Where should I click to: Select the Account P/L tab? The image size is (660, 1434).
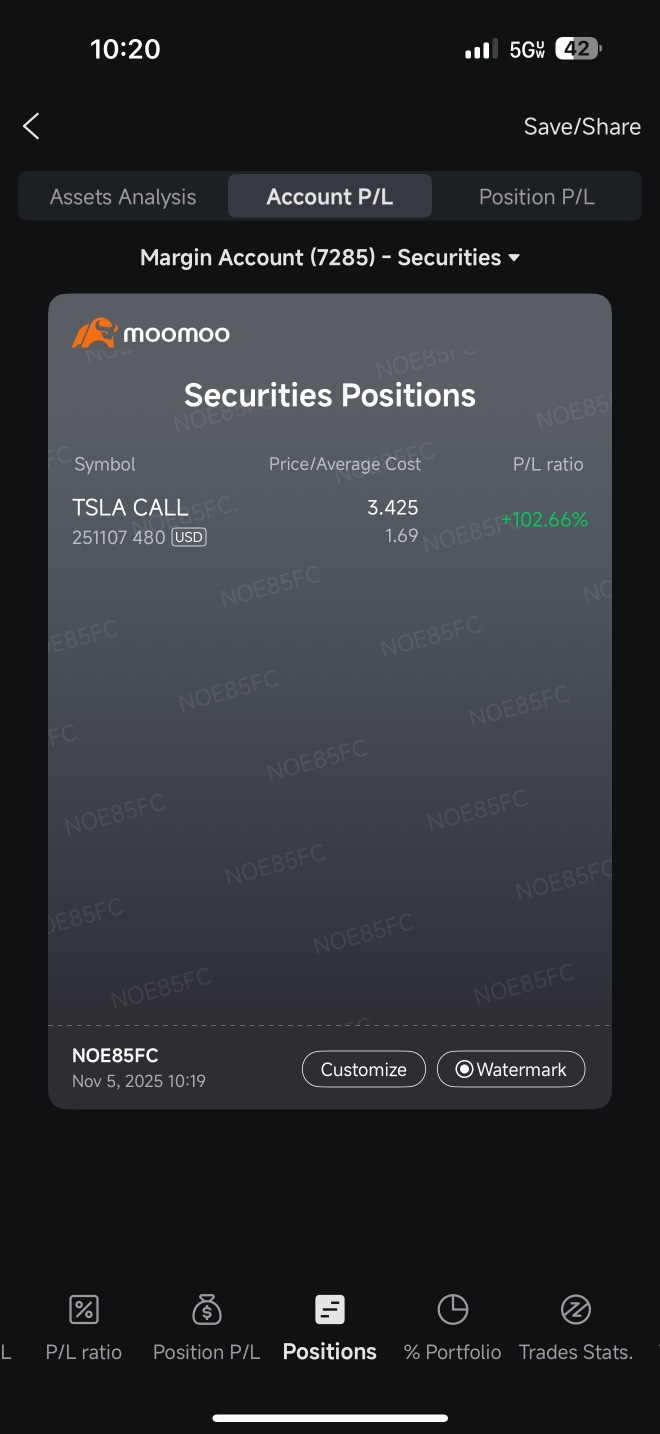tap(330, 197)
